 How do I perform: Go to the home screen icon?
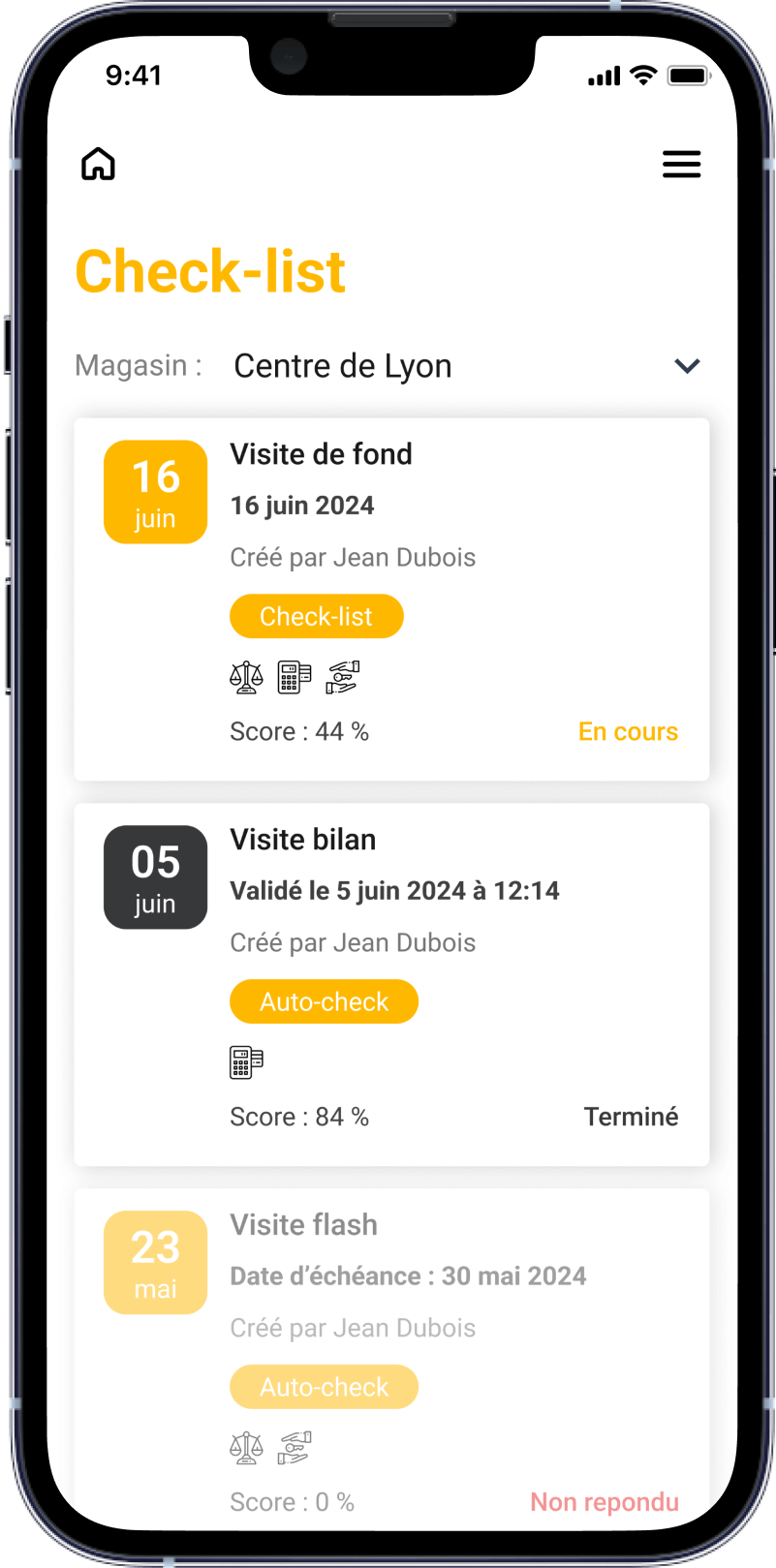point(98,165)
